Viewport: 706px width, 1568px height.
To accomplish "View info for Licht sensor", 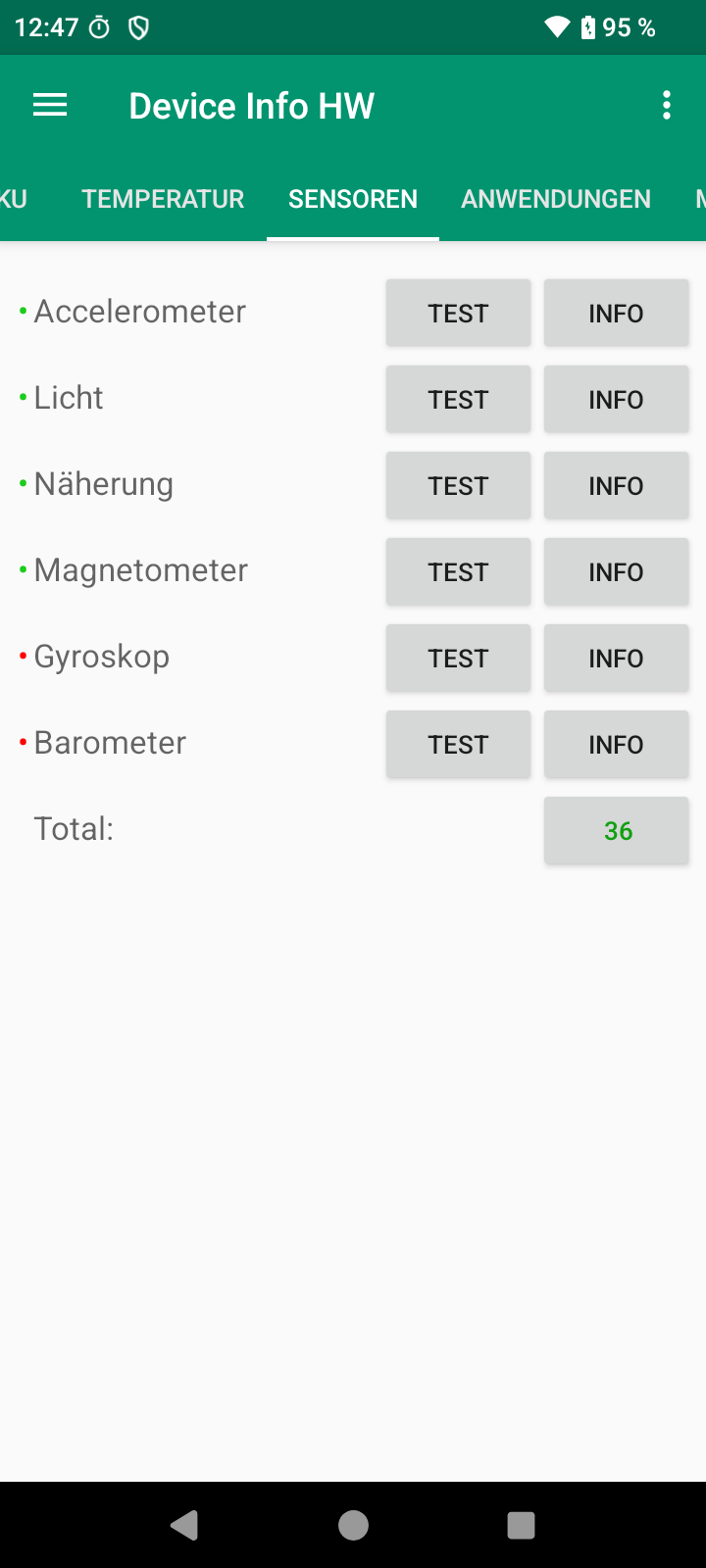I will point(616,400).
